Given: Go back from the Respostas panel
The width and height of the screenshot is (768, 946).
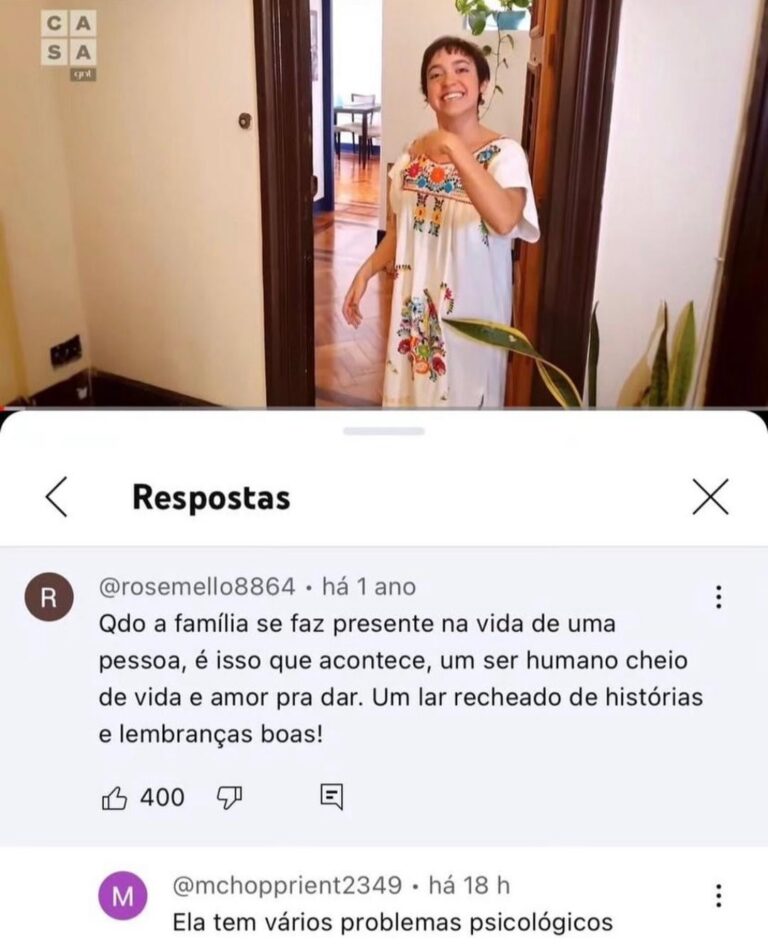Looking at the screenshot, I should click(57, 497).
